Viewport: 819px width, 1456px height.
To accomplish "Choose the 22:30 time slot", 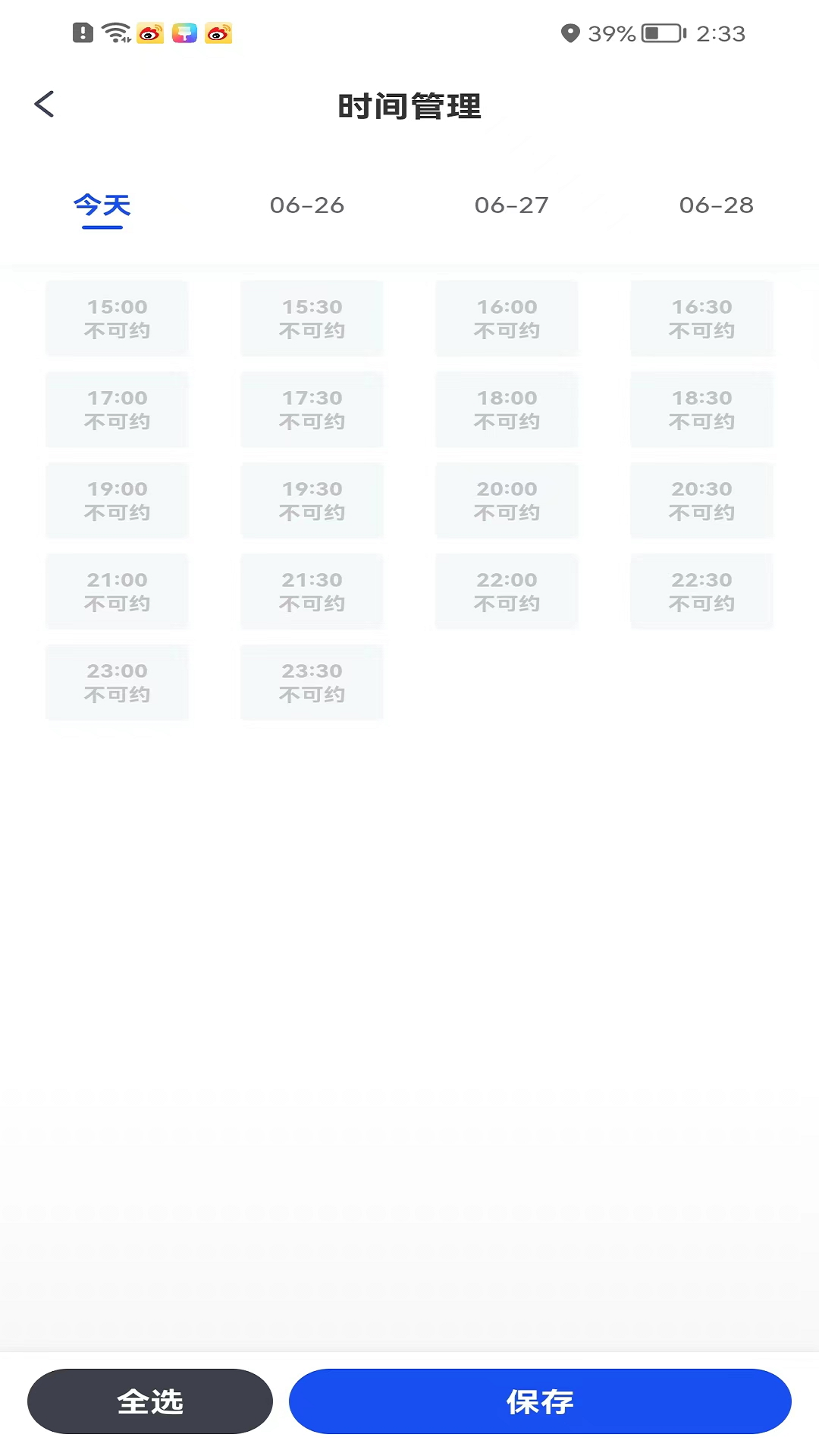I will (x=701, y=591).
